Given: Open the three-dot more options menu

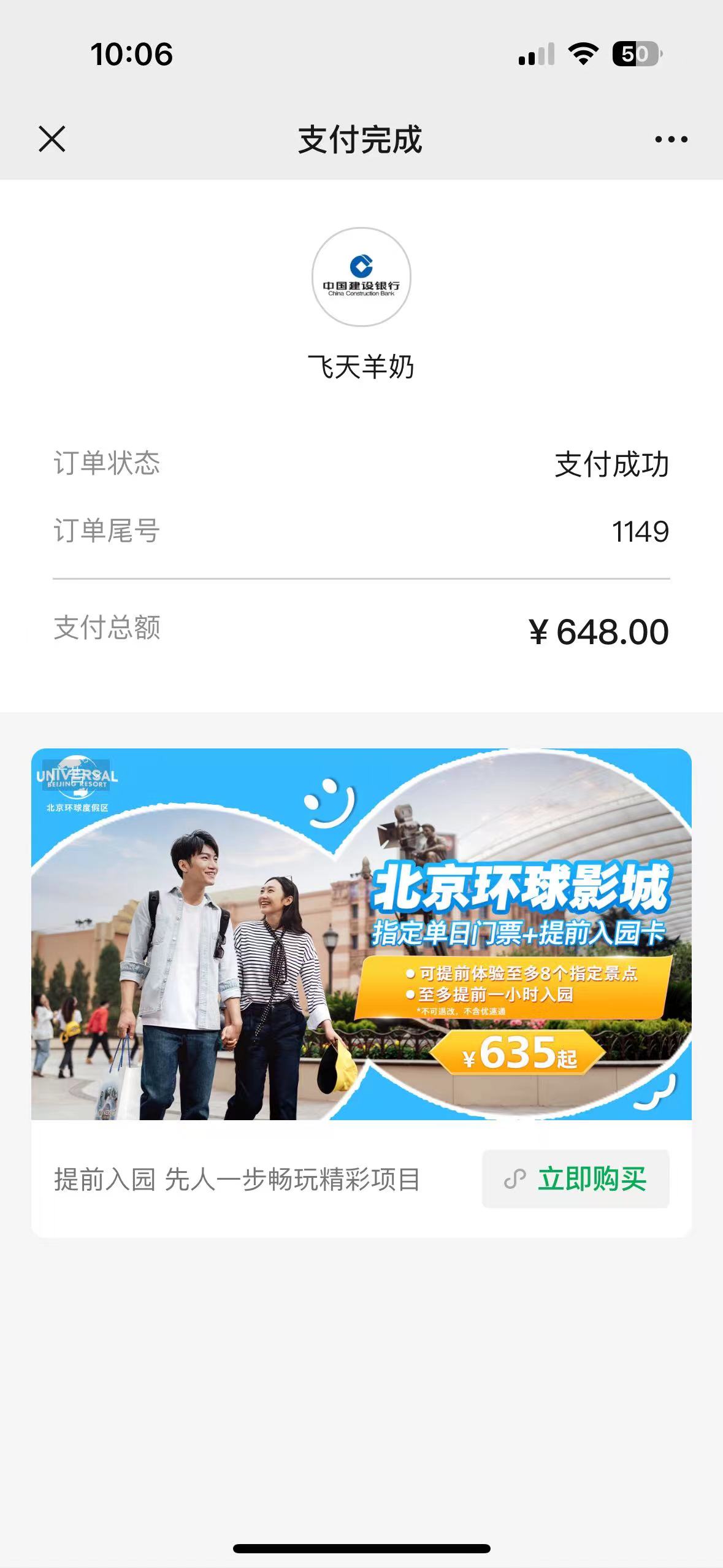Looking at the screenshot, I should click(671, 140).
